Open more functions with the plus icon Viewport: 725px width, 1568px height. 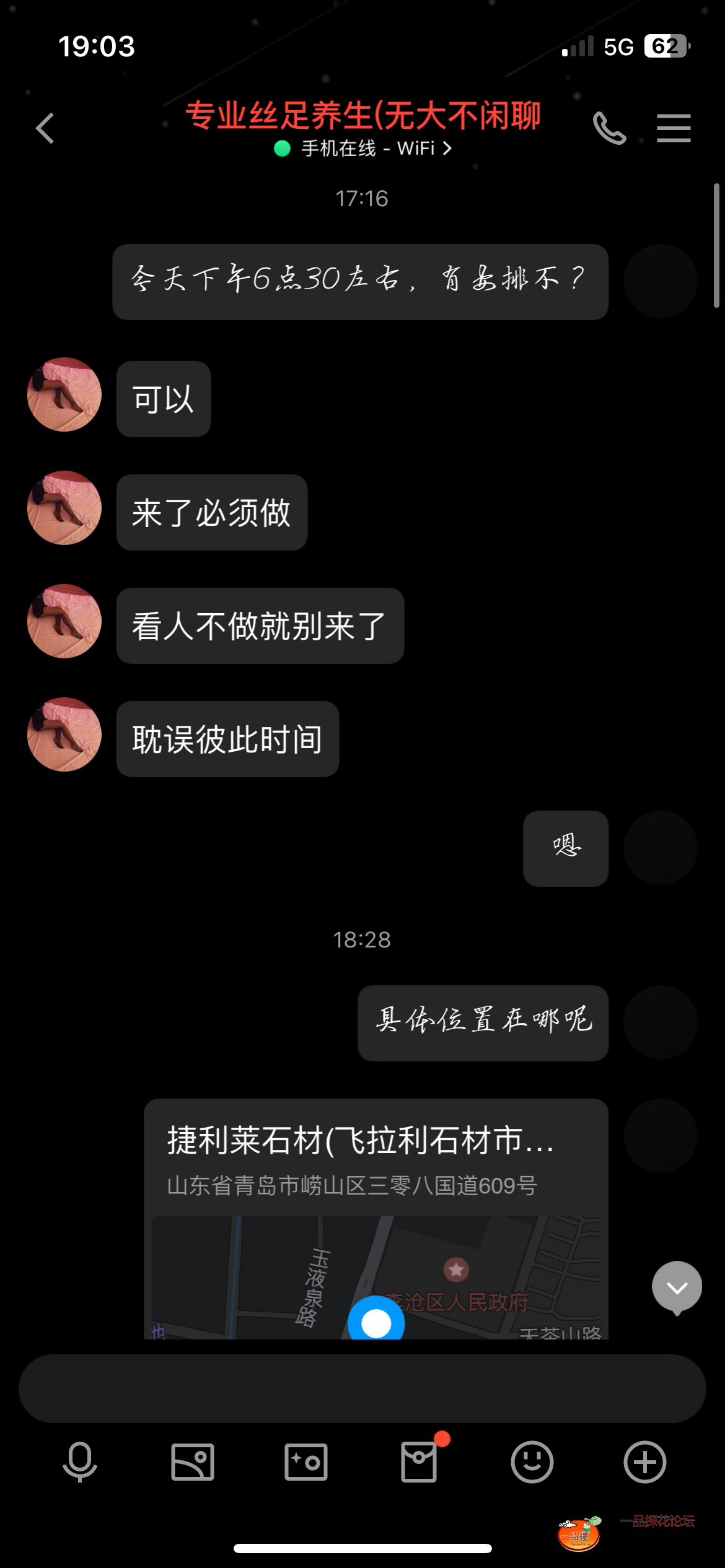point(645,1463)
